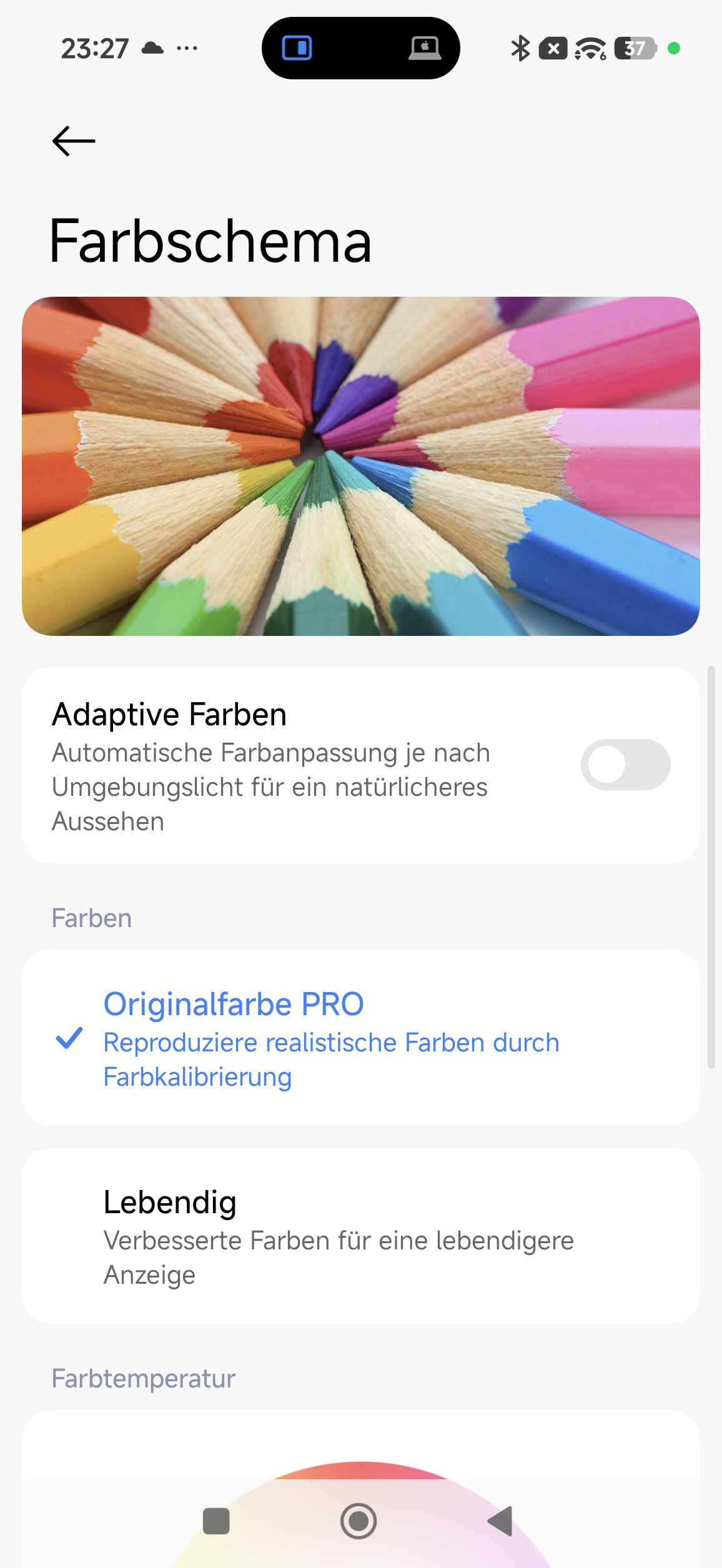This screenshot has height=1568, width=722.
Task: Open recent apps from the navigation bar
Action: [216, 1521]
